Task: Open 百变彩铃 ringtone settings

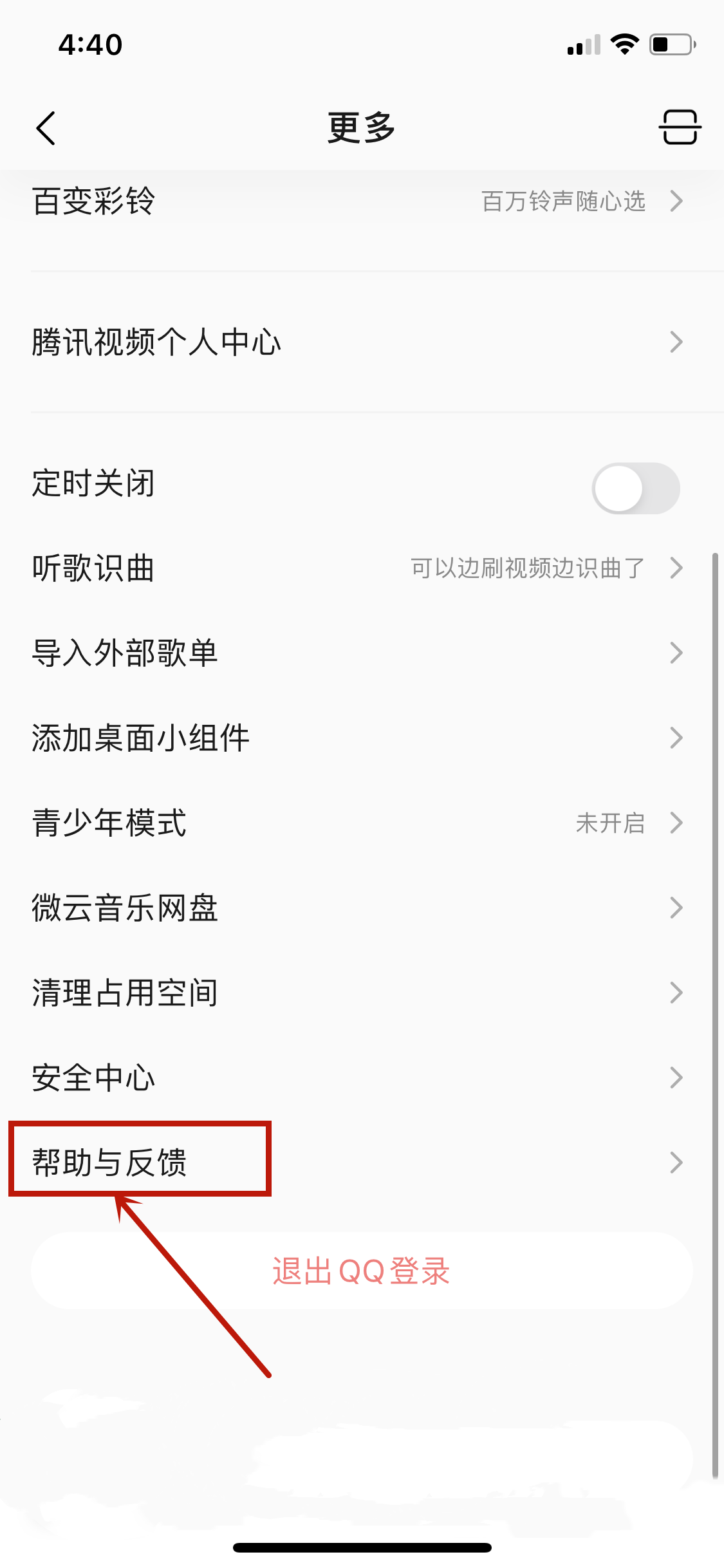Action: pos(362,201)
